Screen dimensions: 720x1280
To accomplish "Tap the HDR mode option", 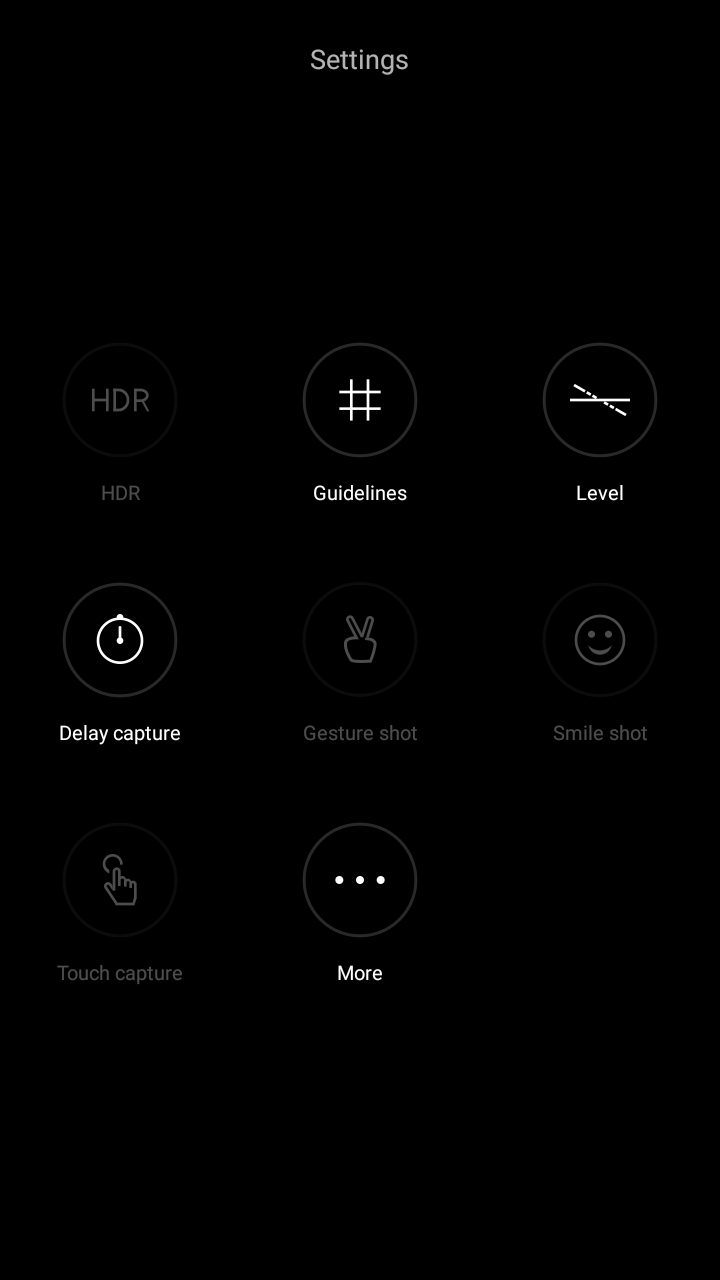I will point(120,400).
